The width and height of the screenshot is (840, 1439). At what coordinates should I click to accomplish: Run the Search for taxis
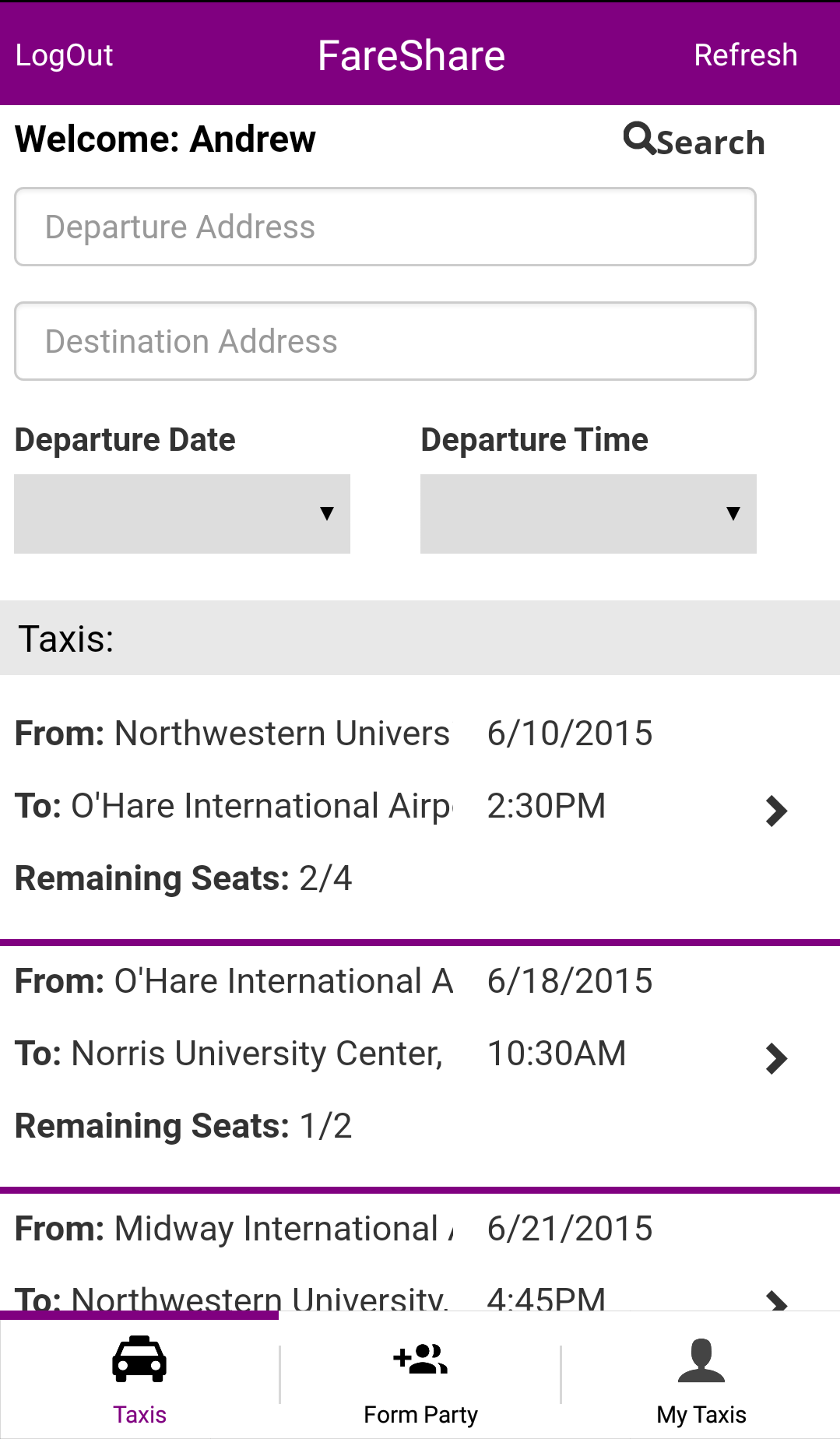tap(694, 141)
